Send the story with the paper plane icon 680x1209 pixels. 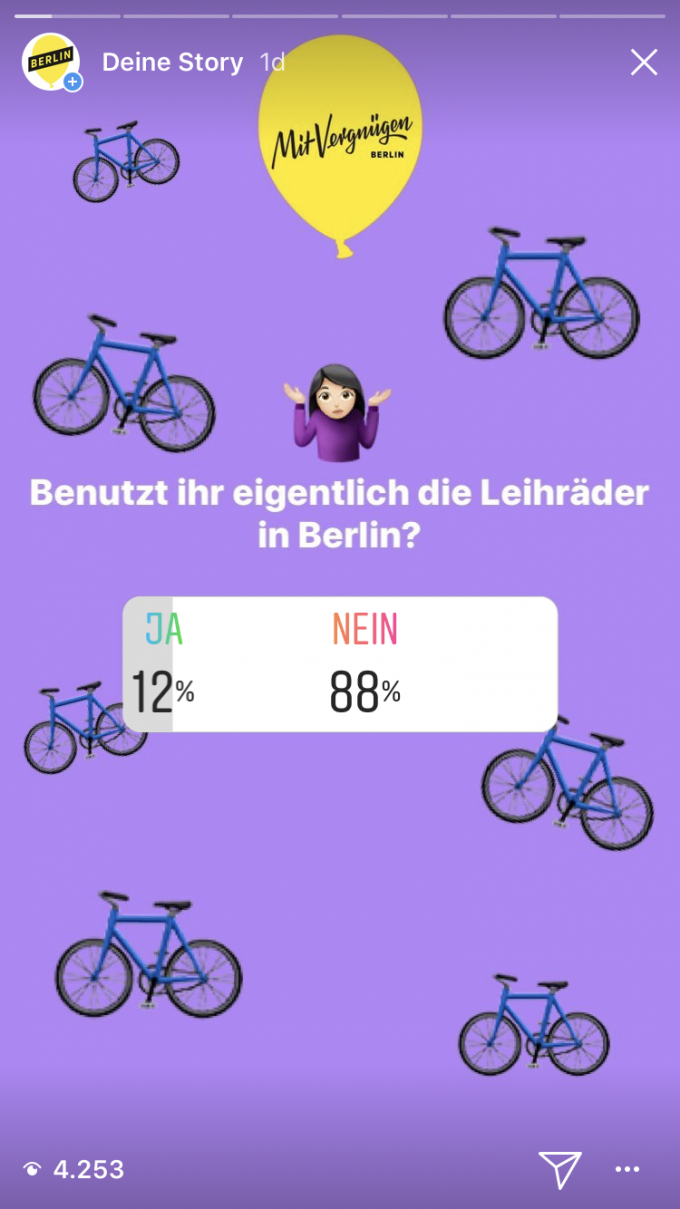pos(559,1169)
